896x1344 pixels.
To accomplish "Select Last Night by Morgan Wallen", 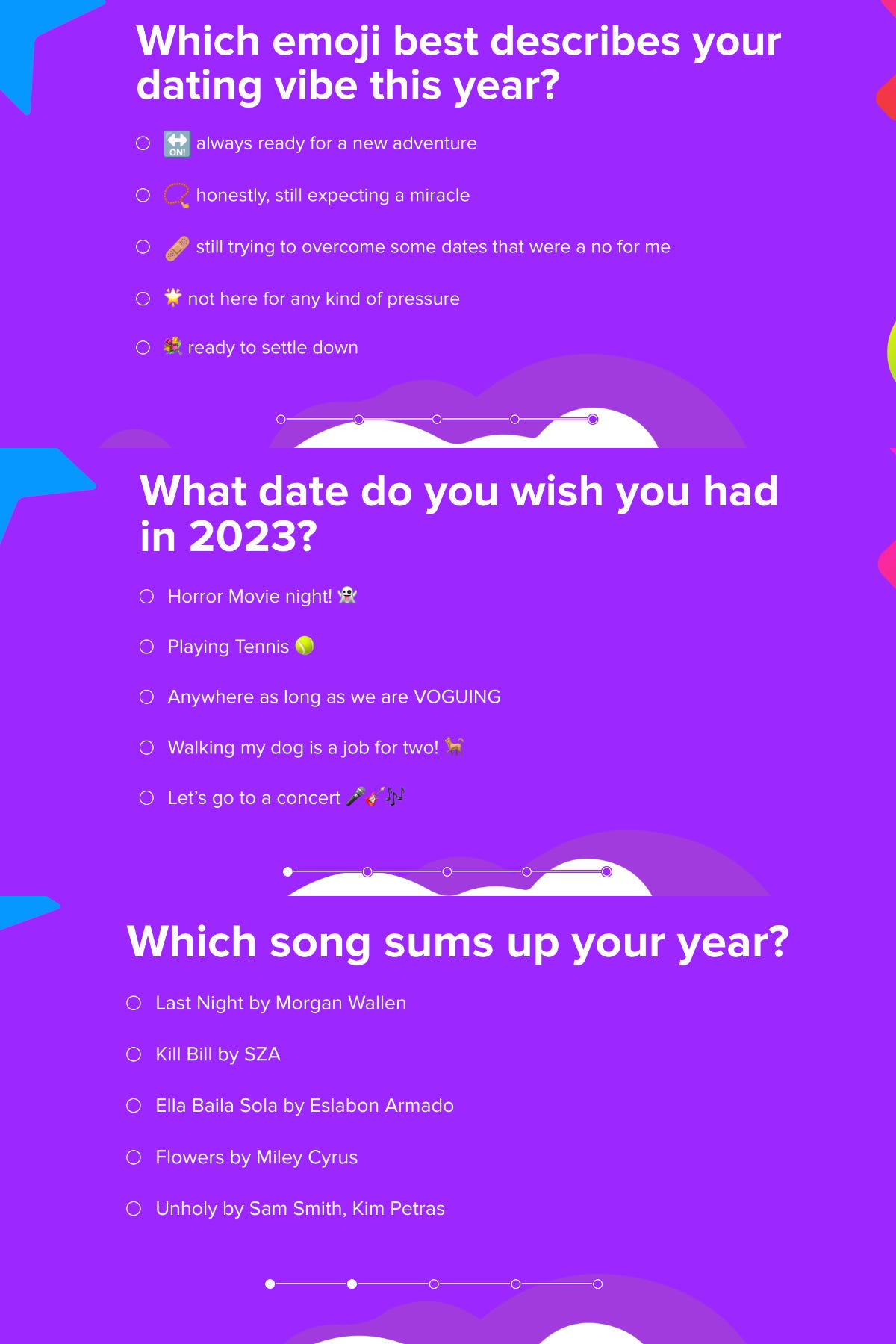I will pyautogui.click(x=134, y=1004).
